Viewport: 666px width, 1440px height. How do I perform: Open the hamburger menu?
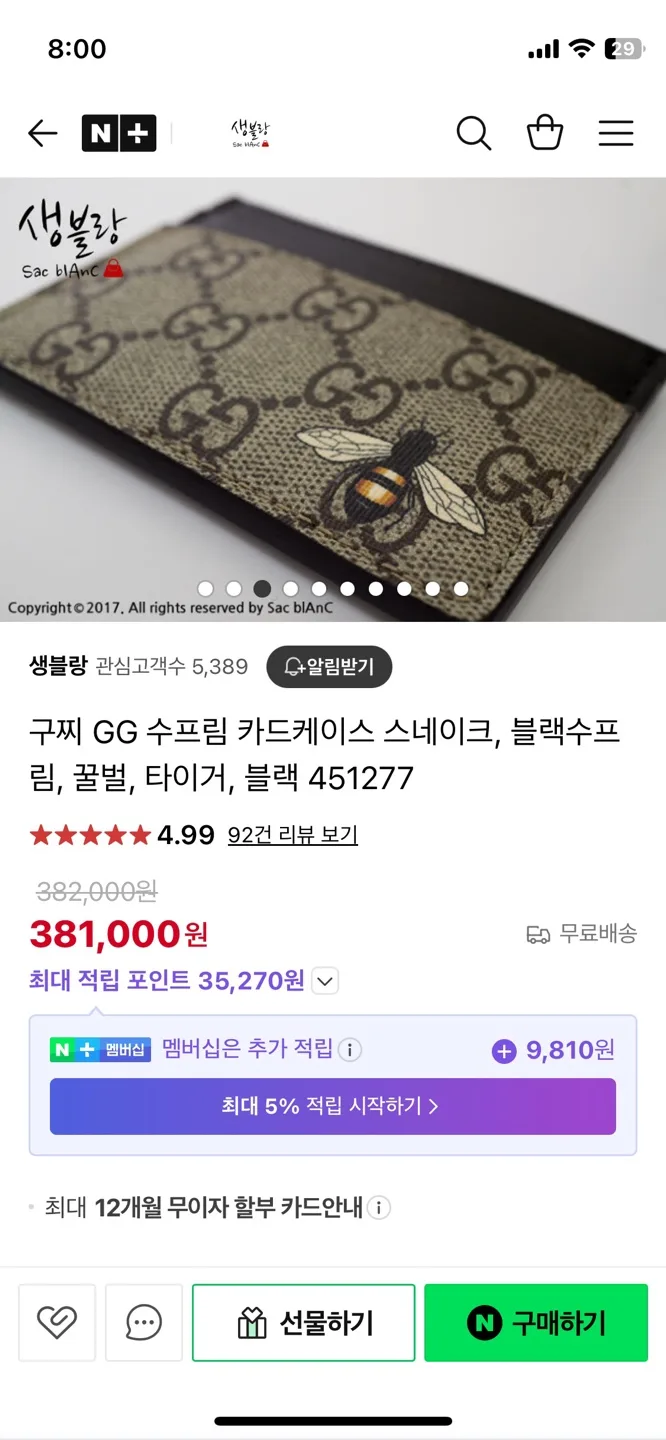point(616,133)
